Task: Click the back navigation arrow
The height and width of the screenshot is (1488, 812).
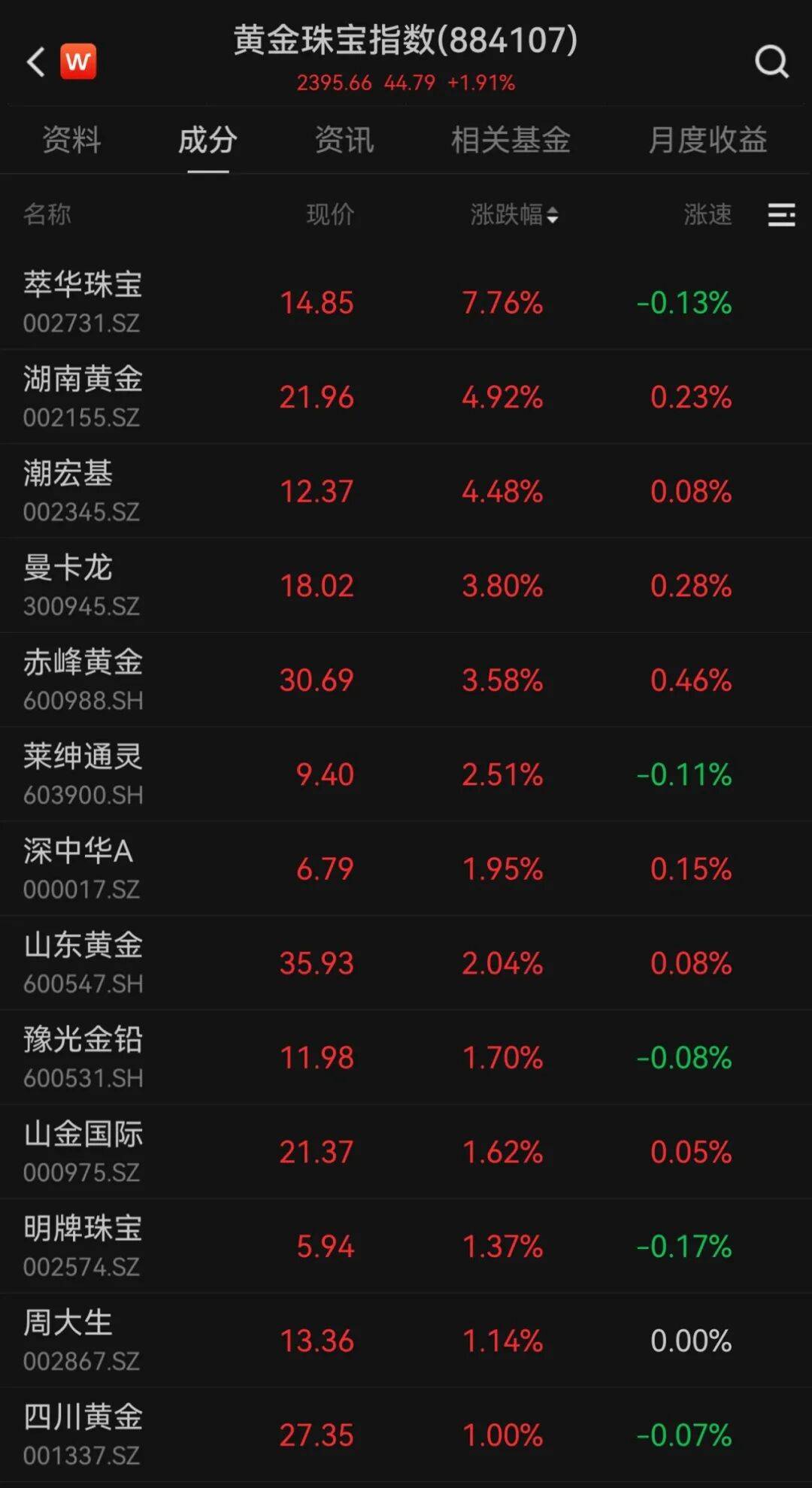Action: coord(35,62)
